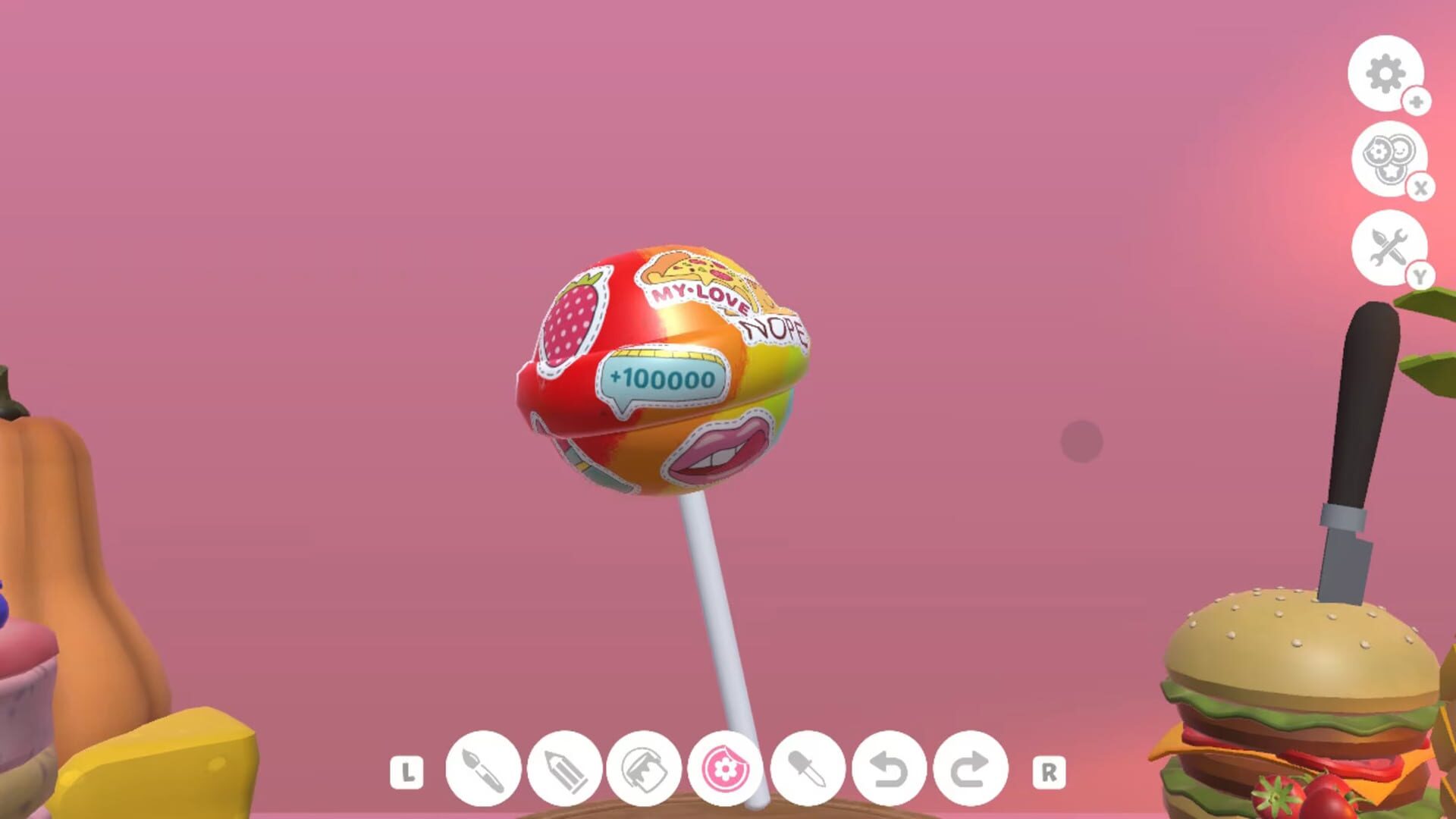Open the sticker collection button
This screenshot has height=819, width=1456.
coord(1389,158)
